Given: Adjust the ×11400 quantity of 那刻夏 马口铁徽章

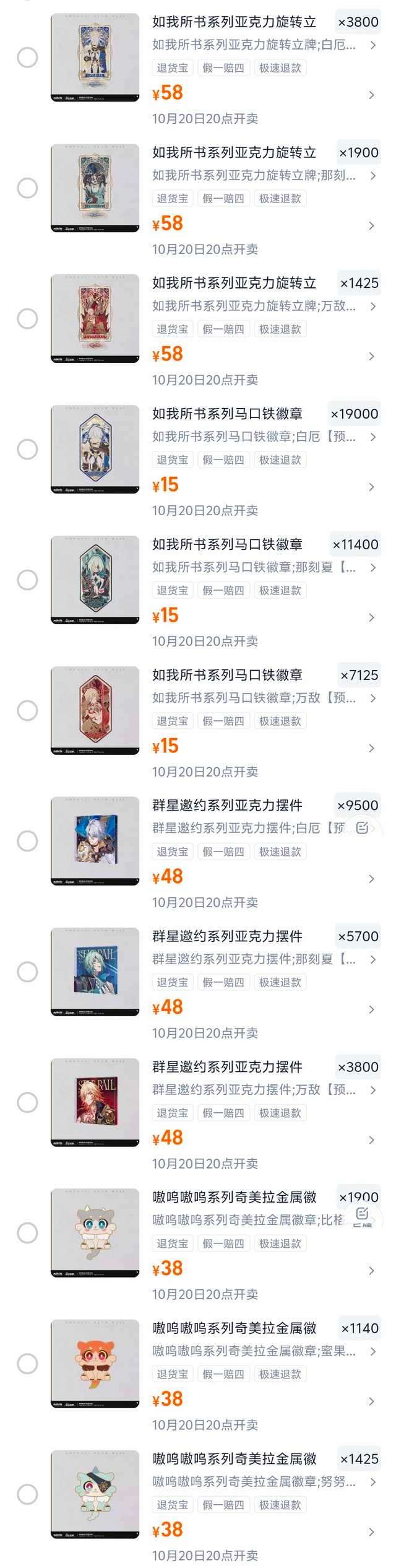Looking at the screenshot, I should pyautogui.click(x=355, y=544).
